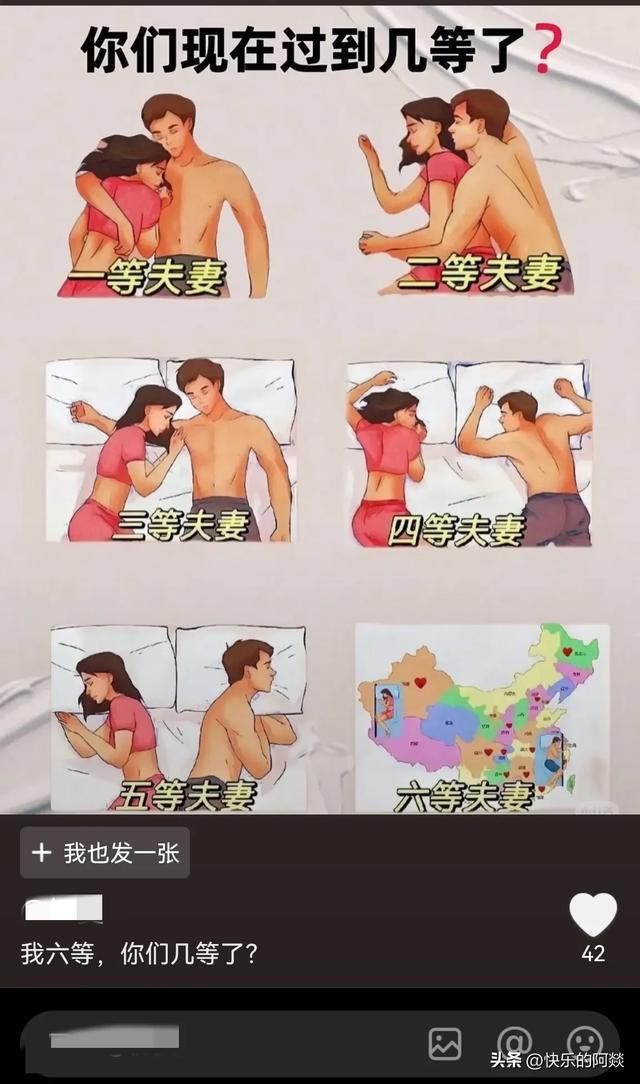
Task: Attach a picture to the comment
Action: tap(445, 1043)
